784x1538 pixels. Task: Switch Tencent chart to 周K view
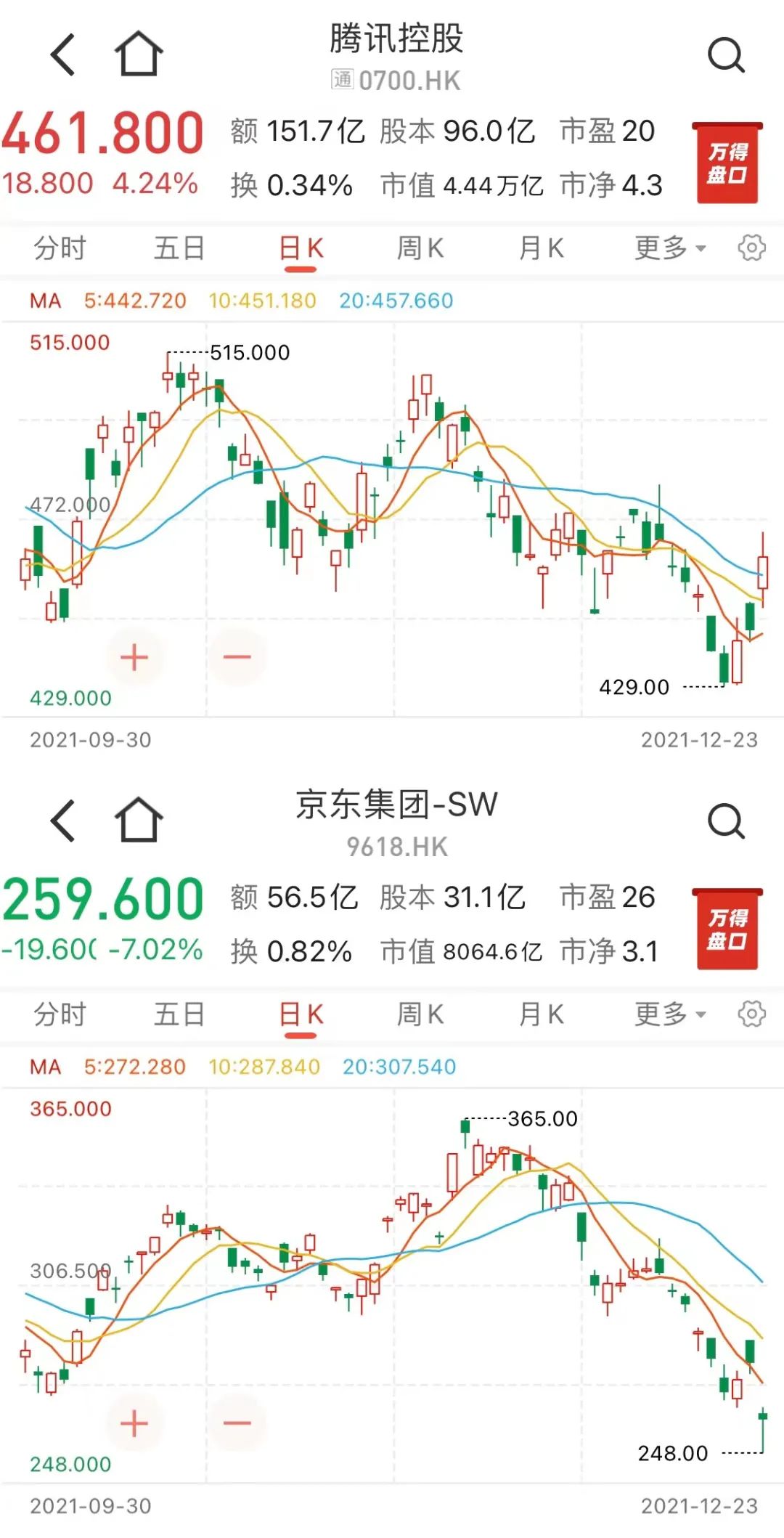420,248
